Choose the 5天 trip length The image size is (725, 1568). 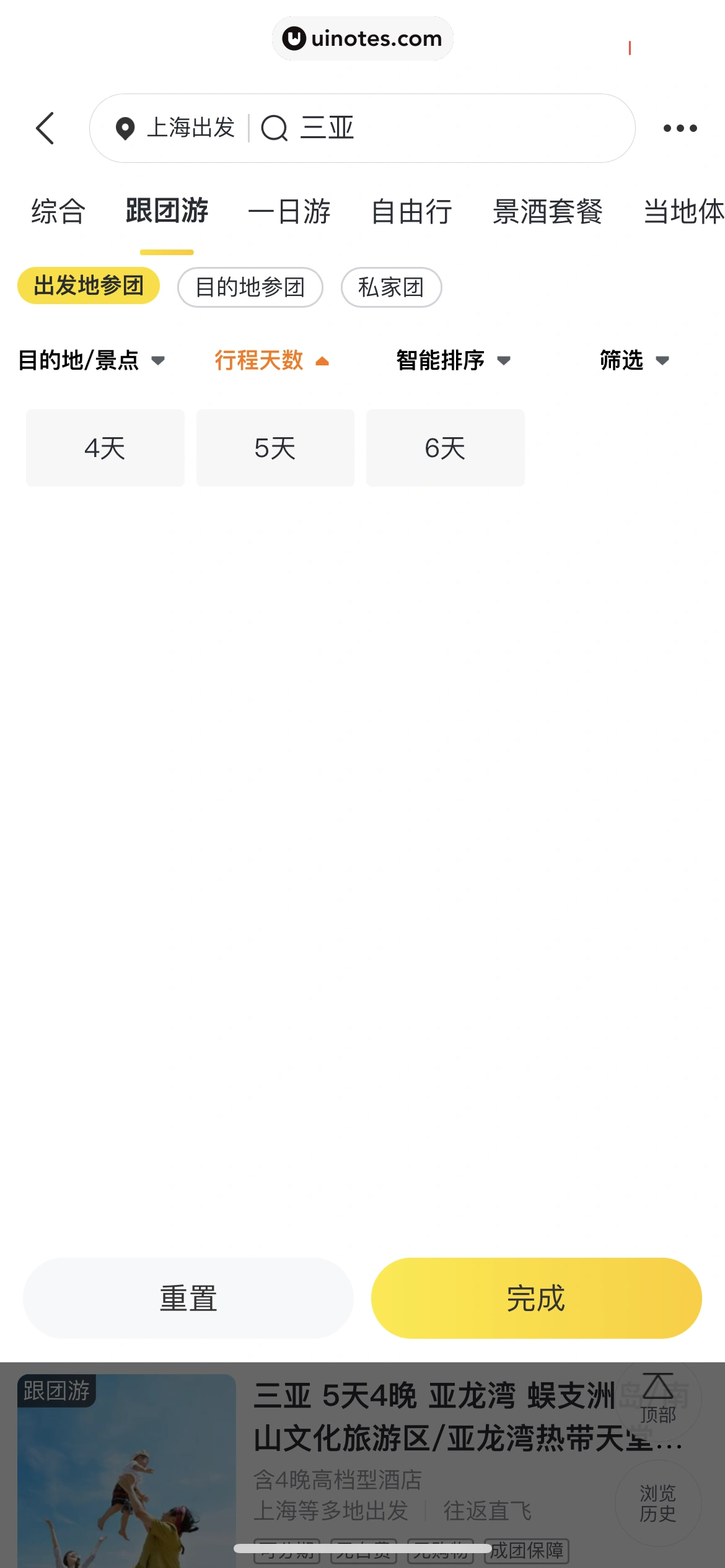[x=275, y=448]
